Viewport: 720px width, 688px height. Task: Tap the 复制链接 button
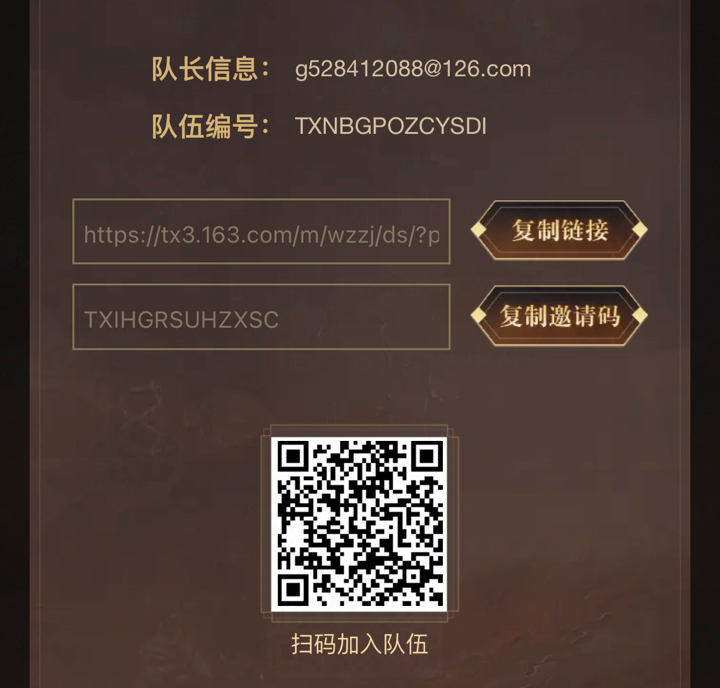559,231
